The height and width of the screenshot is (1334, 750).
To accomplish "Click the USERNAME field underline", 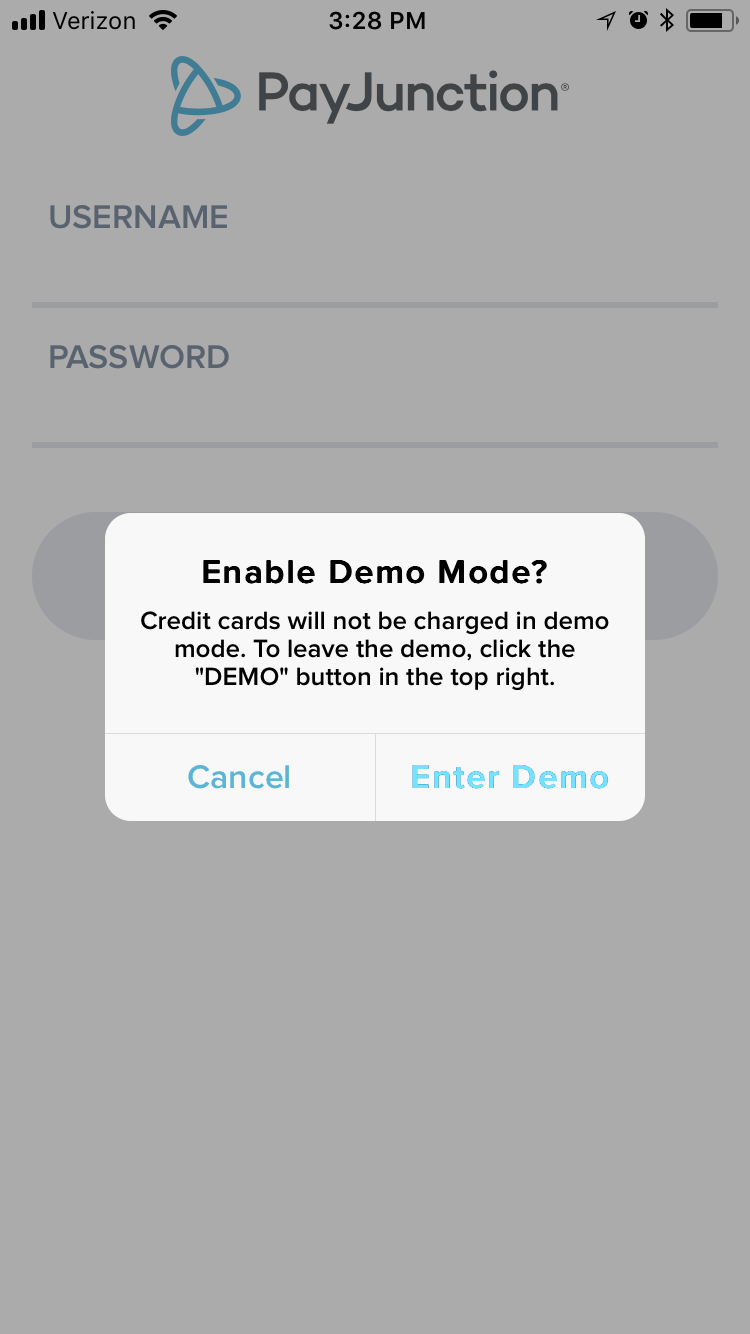I will (x=375, y=303).
